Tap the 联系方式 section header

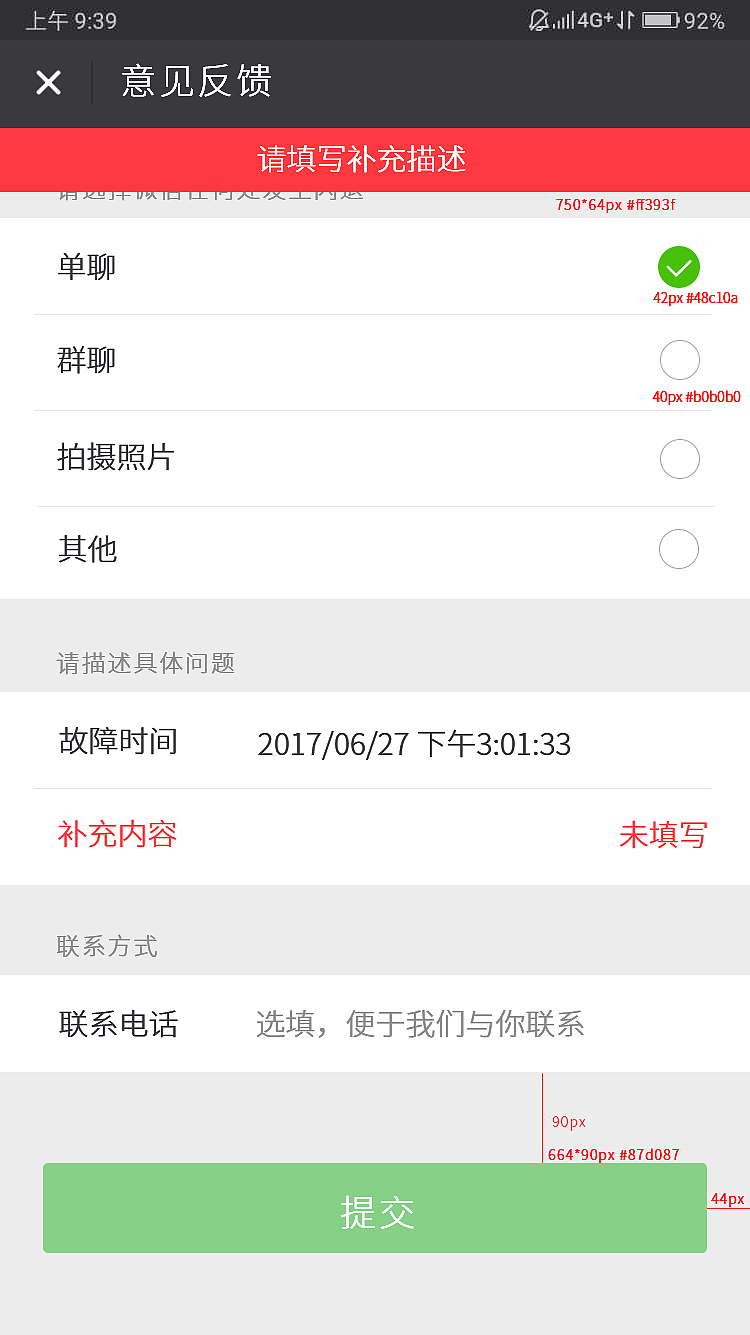point(107,946)
